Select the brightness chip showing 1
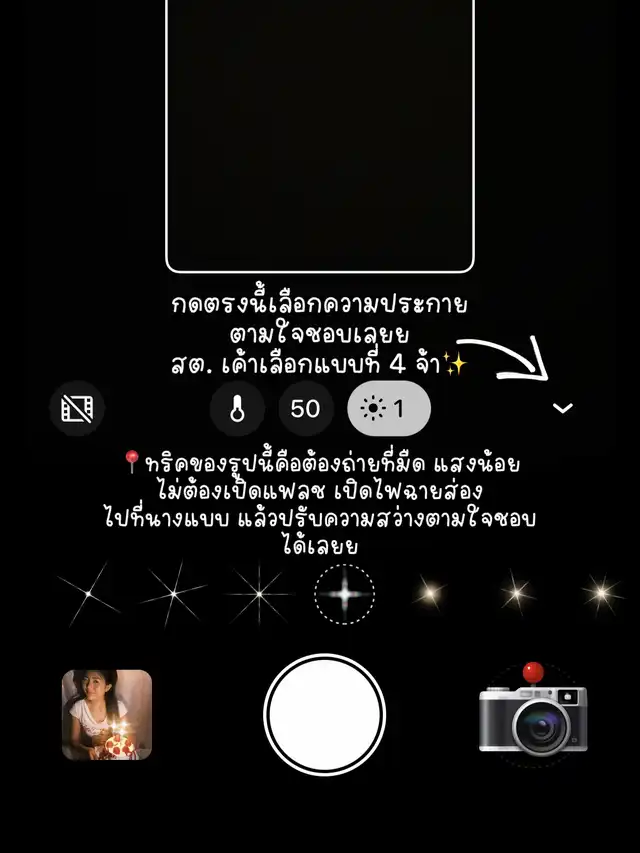Viewport: 640px width, 853px height. [389, 408]
